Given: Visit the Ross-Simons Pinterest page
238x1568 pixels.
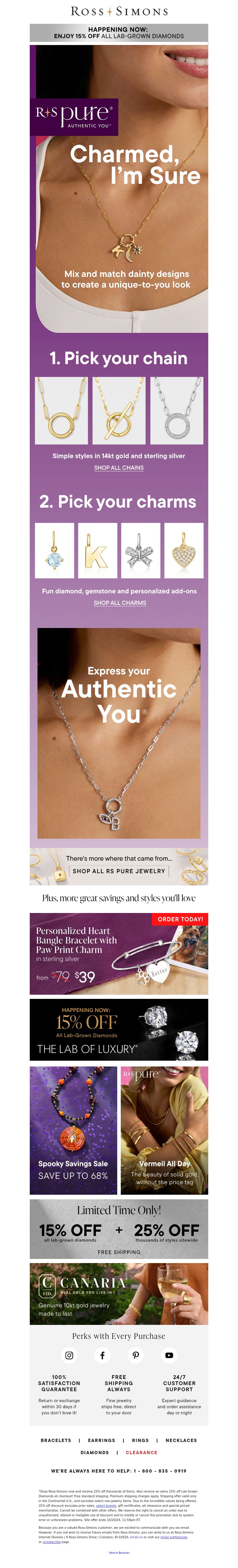Looking at the screenshot, I should point(136,1355).
